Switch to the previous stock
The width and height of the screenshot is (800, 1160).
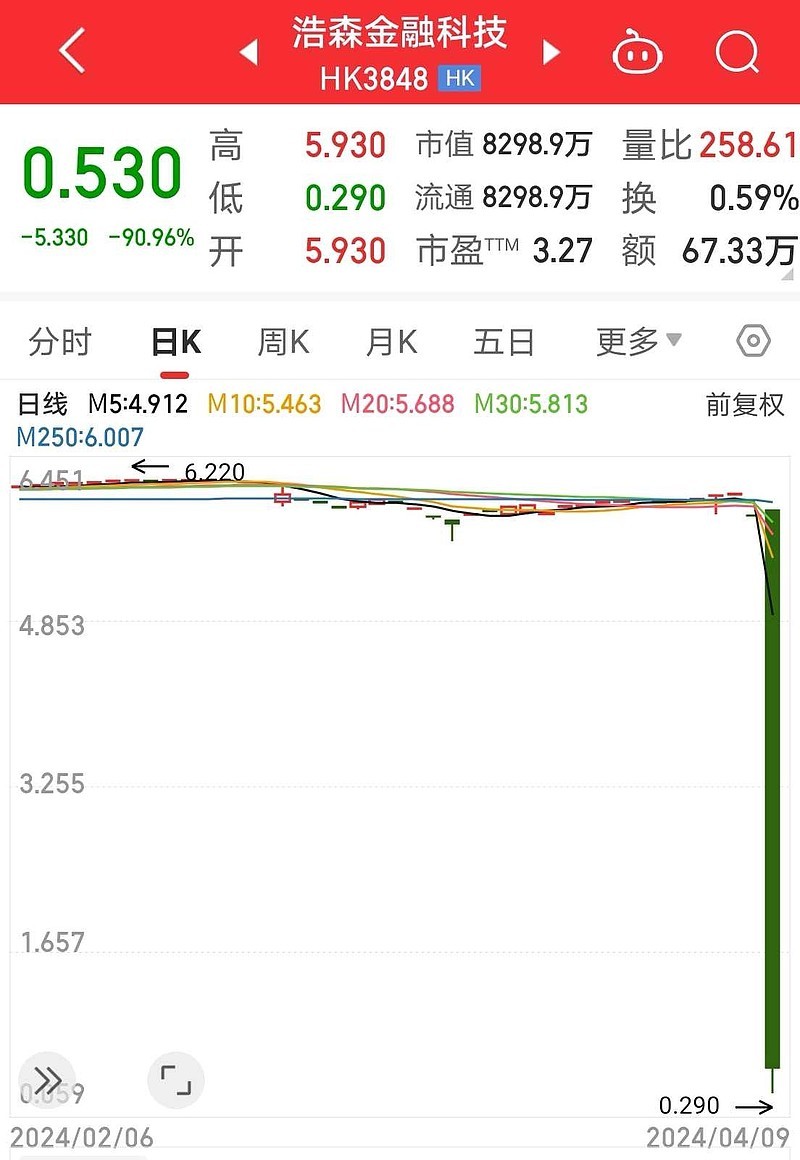(249, 52)
